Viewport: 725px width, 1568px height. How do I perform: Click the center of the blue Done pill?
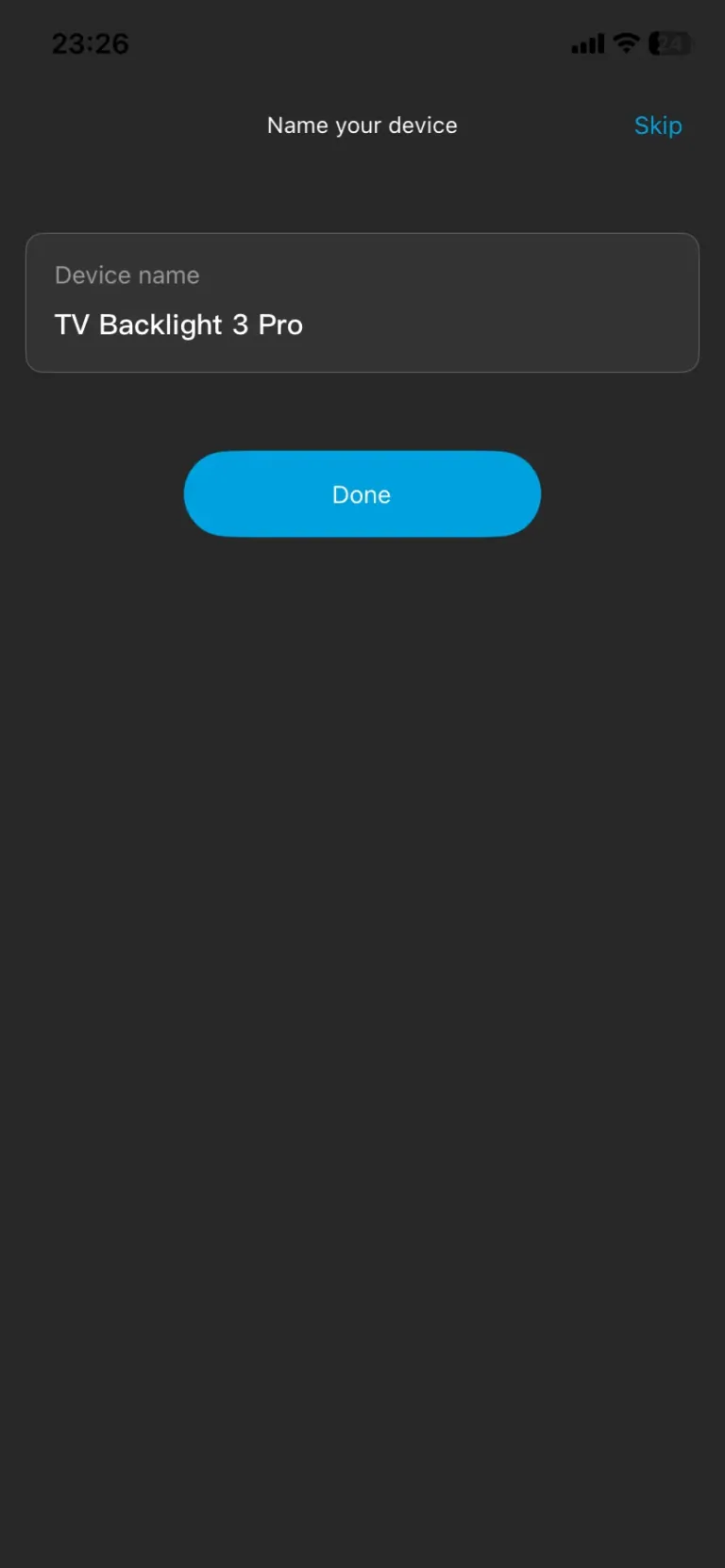[x=362, y=493]
